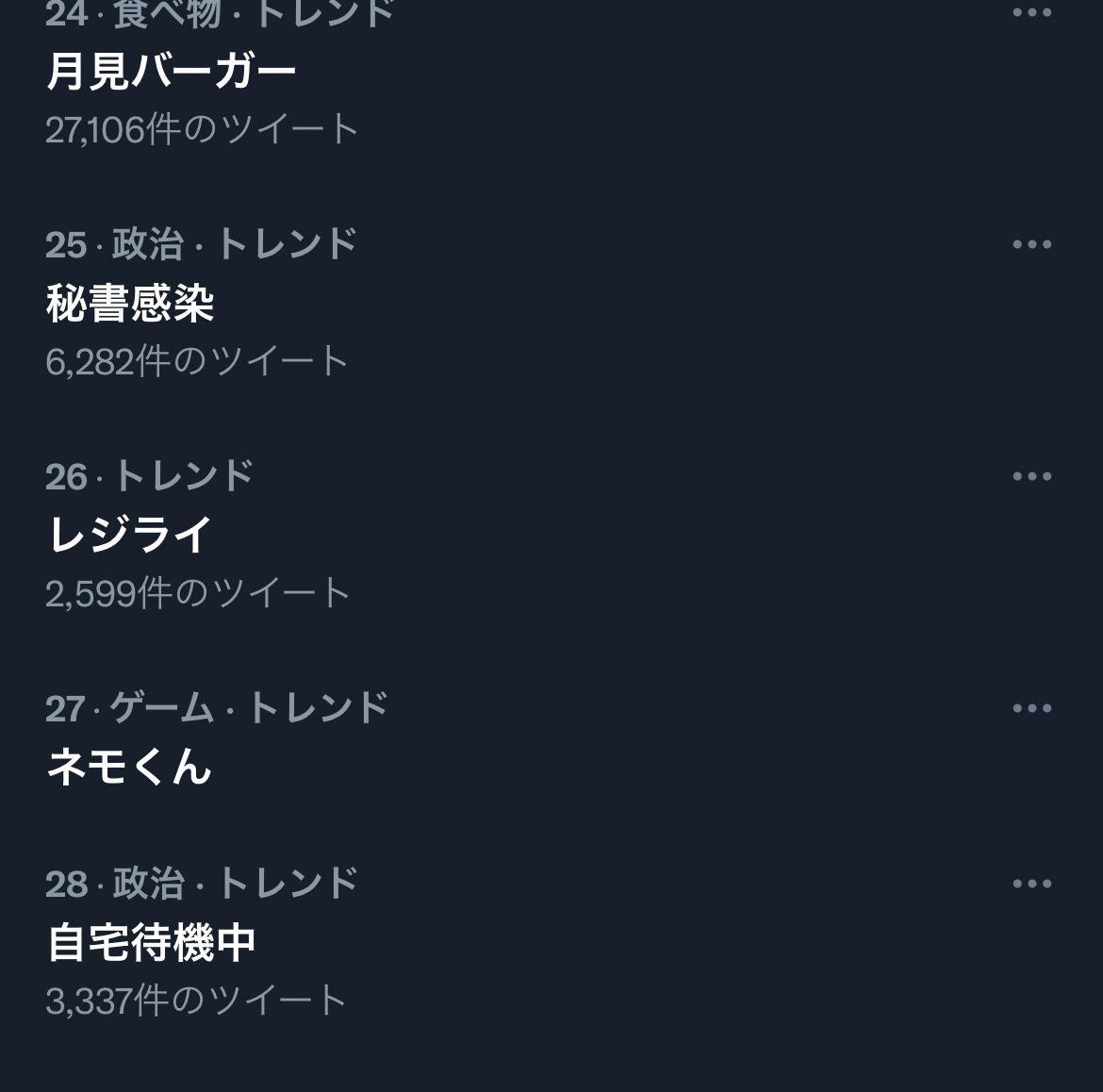The height and width of the screenshot is (1092, 1103).
Task: Open the overflow menu for ネモくん
Action: pos(1031,708)
